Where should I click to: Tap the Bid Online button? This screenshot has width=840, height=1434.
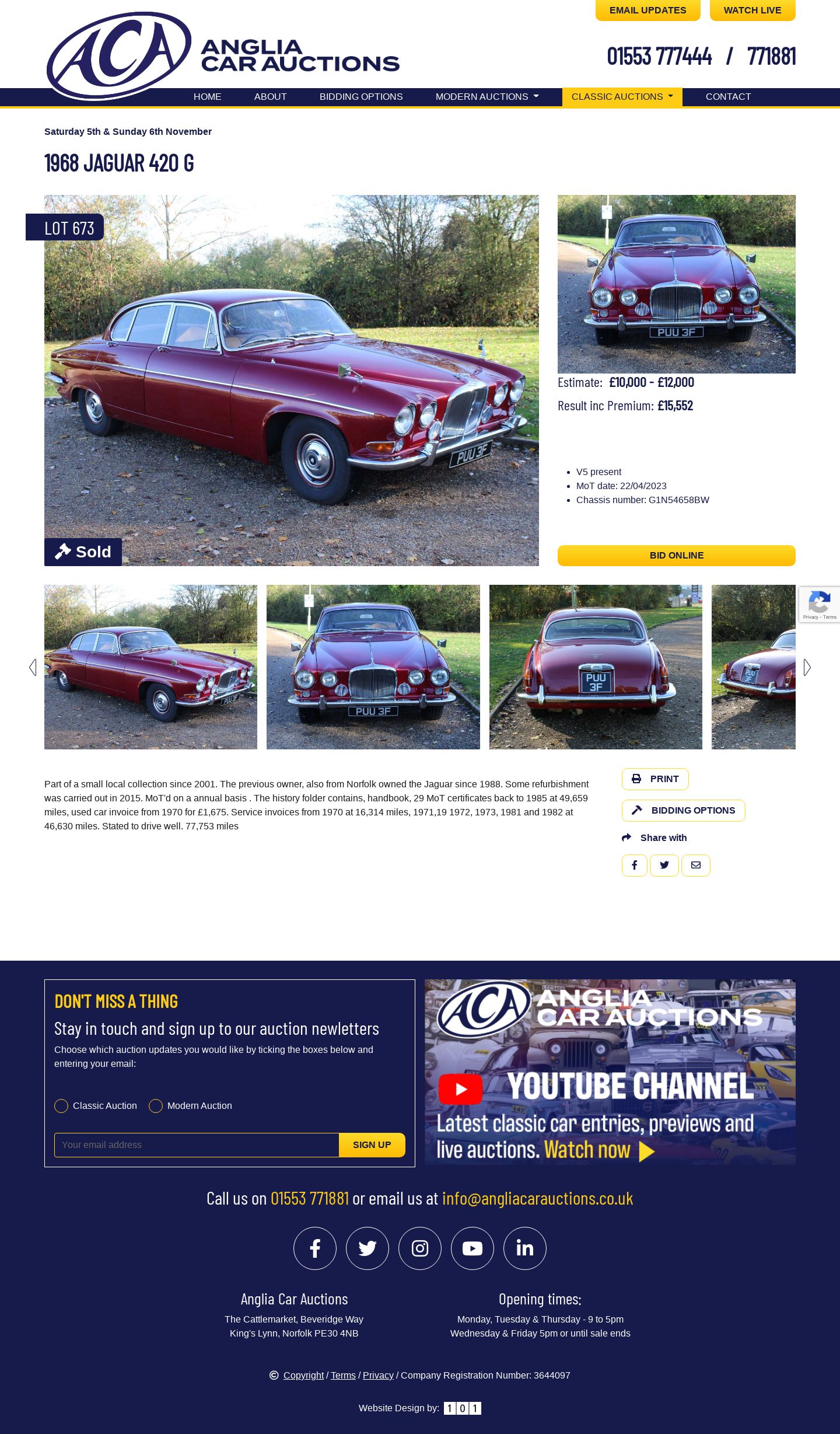click(676, 556)
